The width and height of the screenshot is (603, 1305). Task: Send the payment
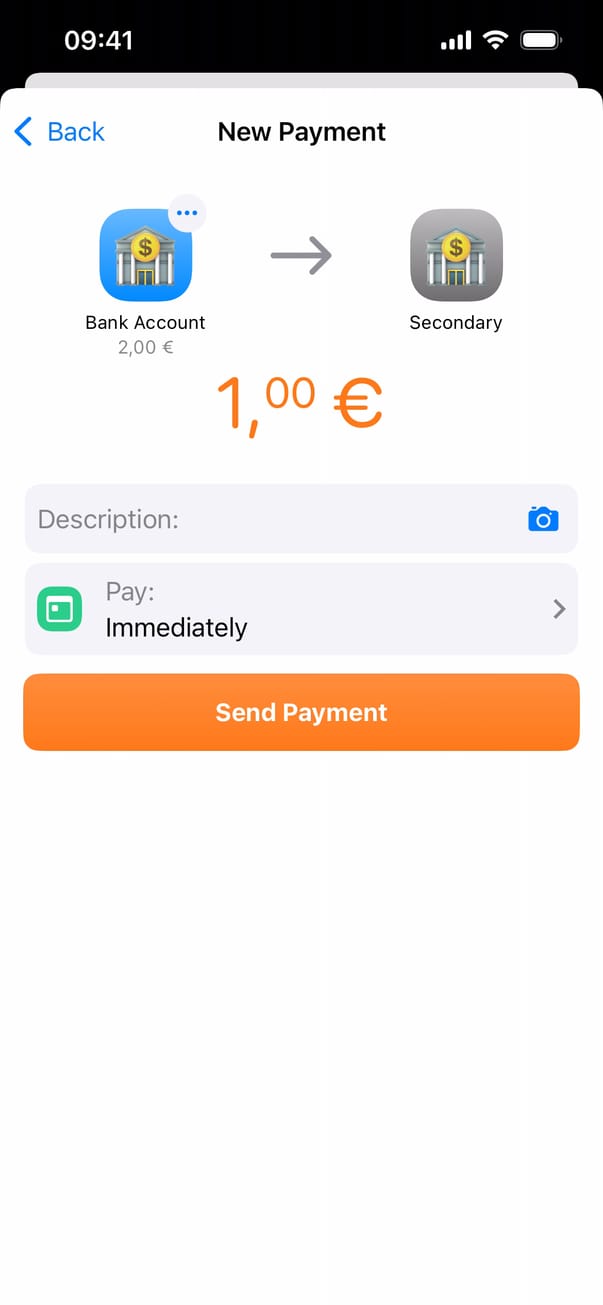301,712
